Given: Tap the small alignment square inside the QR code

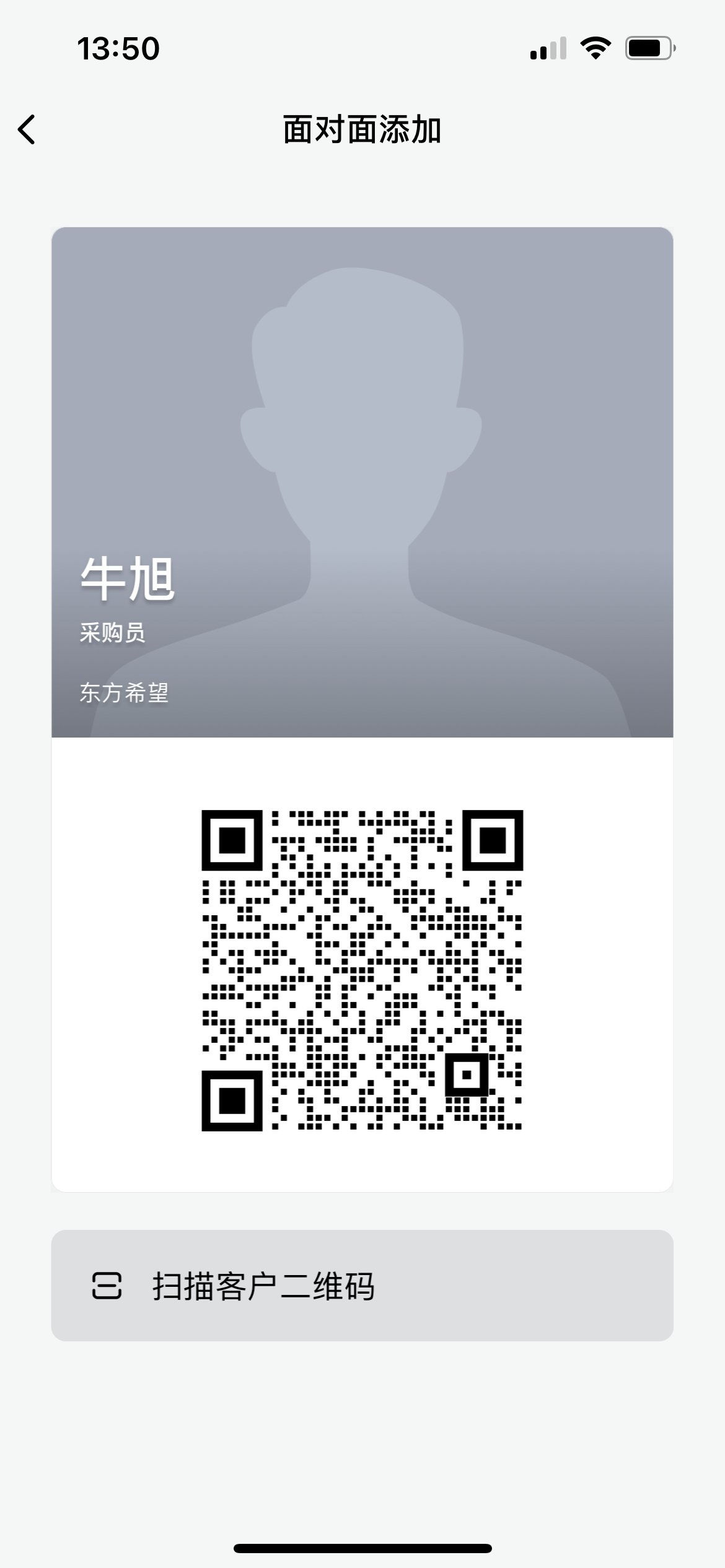Looking at the screenshot, I should (467, 1073).
